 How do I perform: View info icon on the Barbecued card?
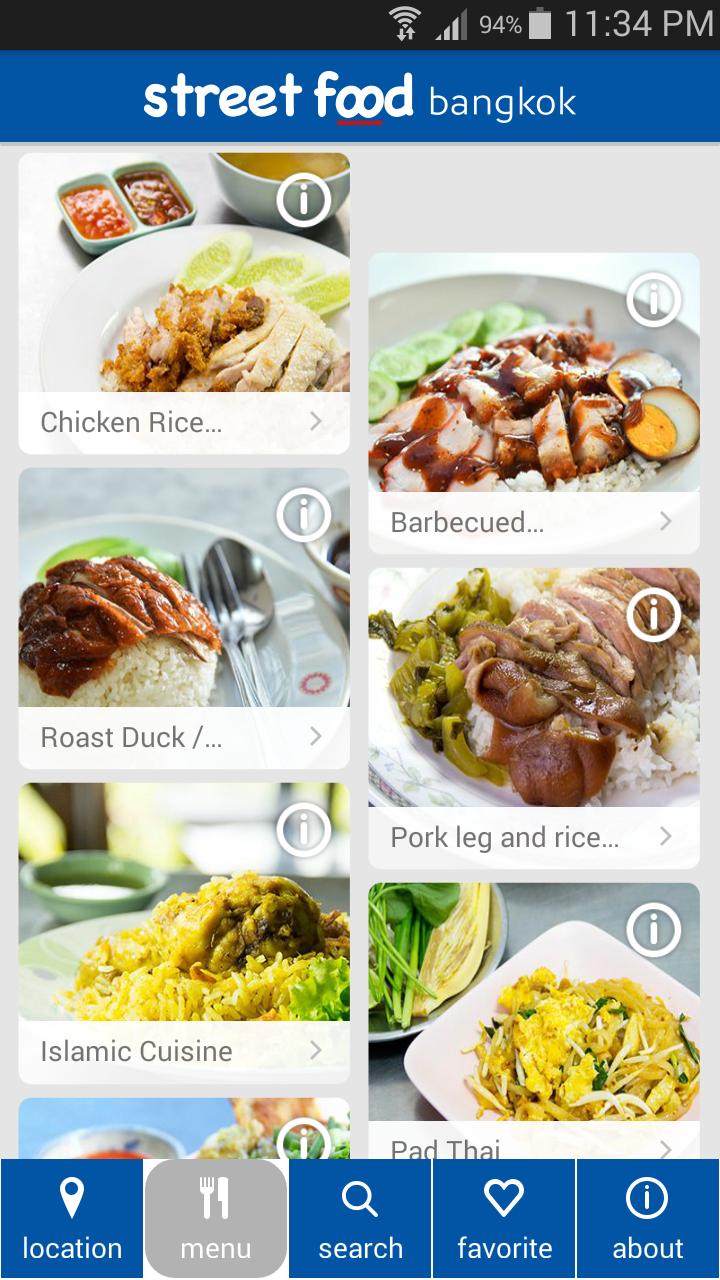(653, 299)
